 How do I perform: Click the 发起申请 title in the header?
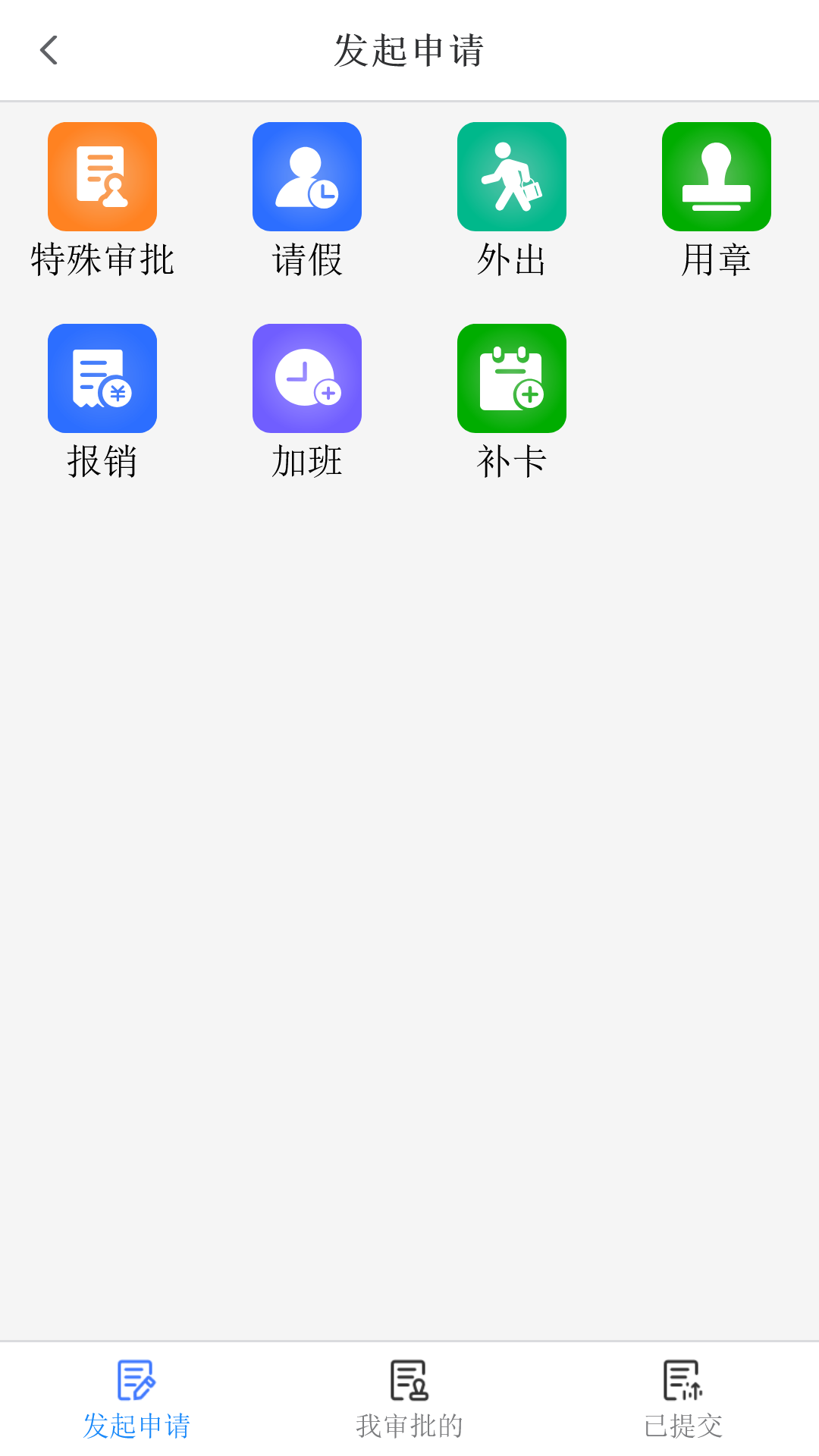pos(409,50)
